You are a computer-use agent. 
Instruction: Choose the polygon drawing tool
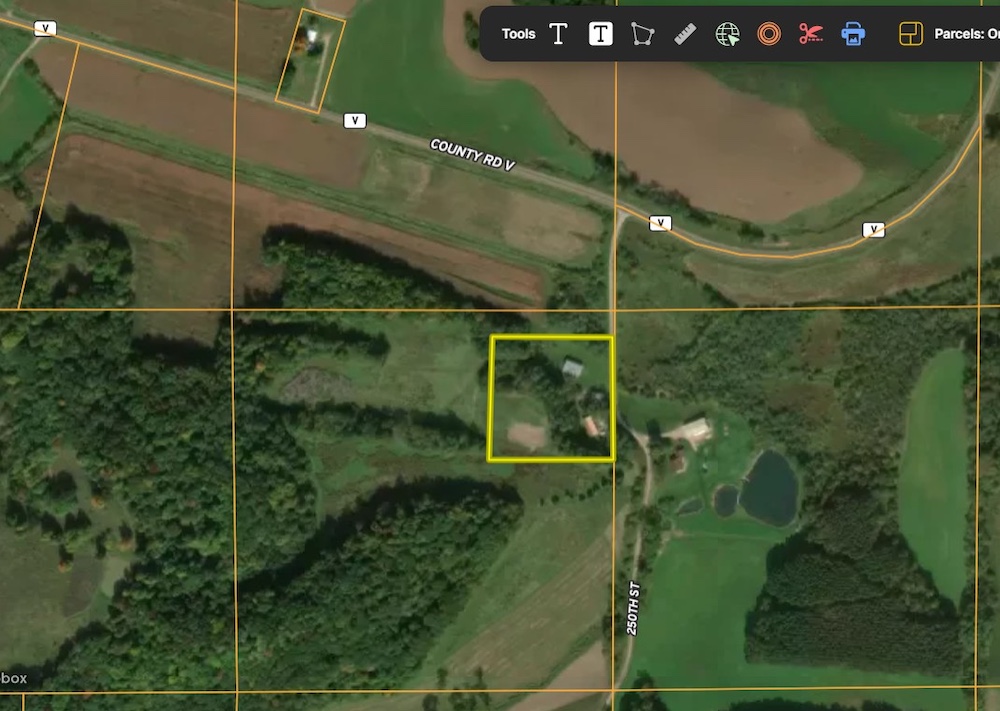(642, 34)
